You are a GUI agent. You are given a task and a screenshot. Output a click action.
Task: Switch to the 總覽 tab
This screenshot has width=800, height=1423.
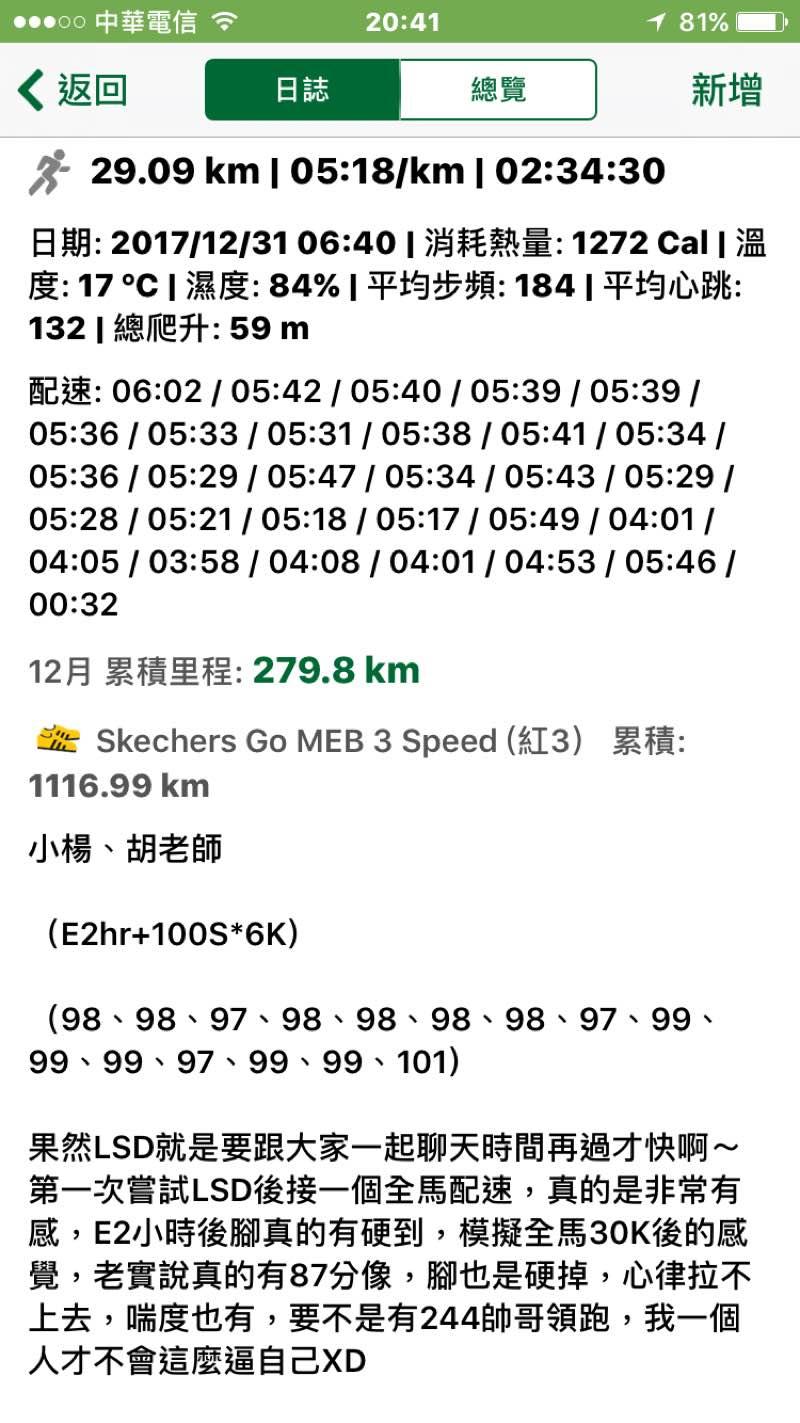(498, 90)
